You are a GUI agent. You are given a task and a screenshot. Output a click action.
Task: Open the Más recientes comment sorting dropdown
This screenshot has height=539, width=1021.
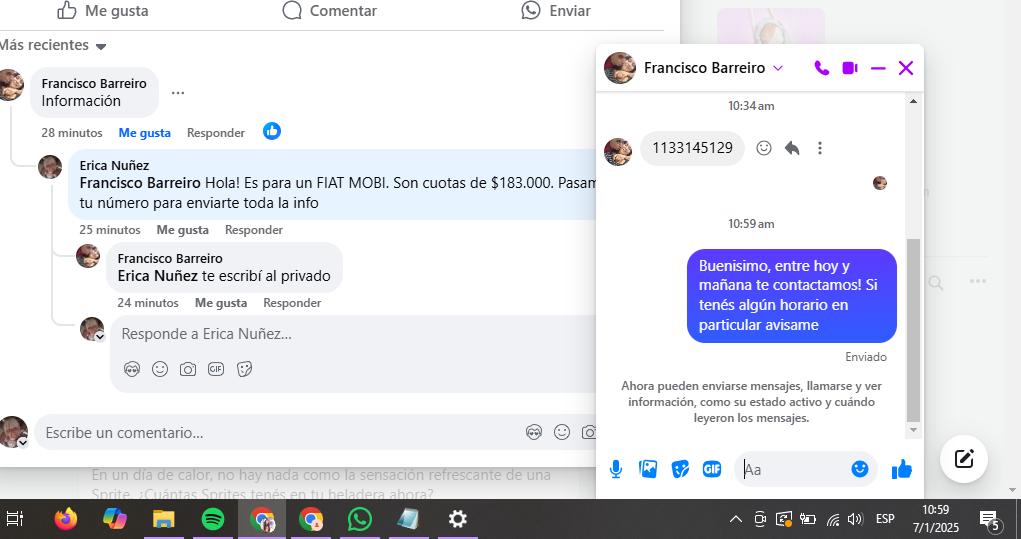coord(55,45)
